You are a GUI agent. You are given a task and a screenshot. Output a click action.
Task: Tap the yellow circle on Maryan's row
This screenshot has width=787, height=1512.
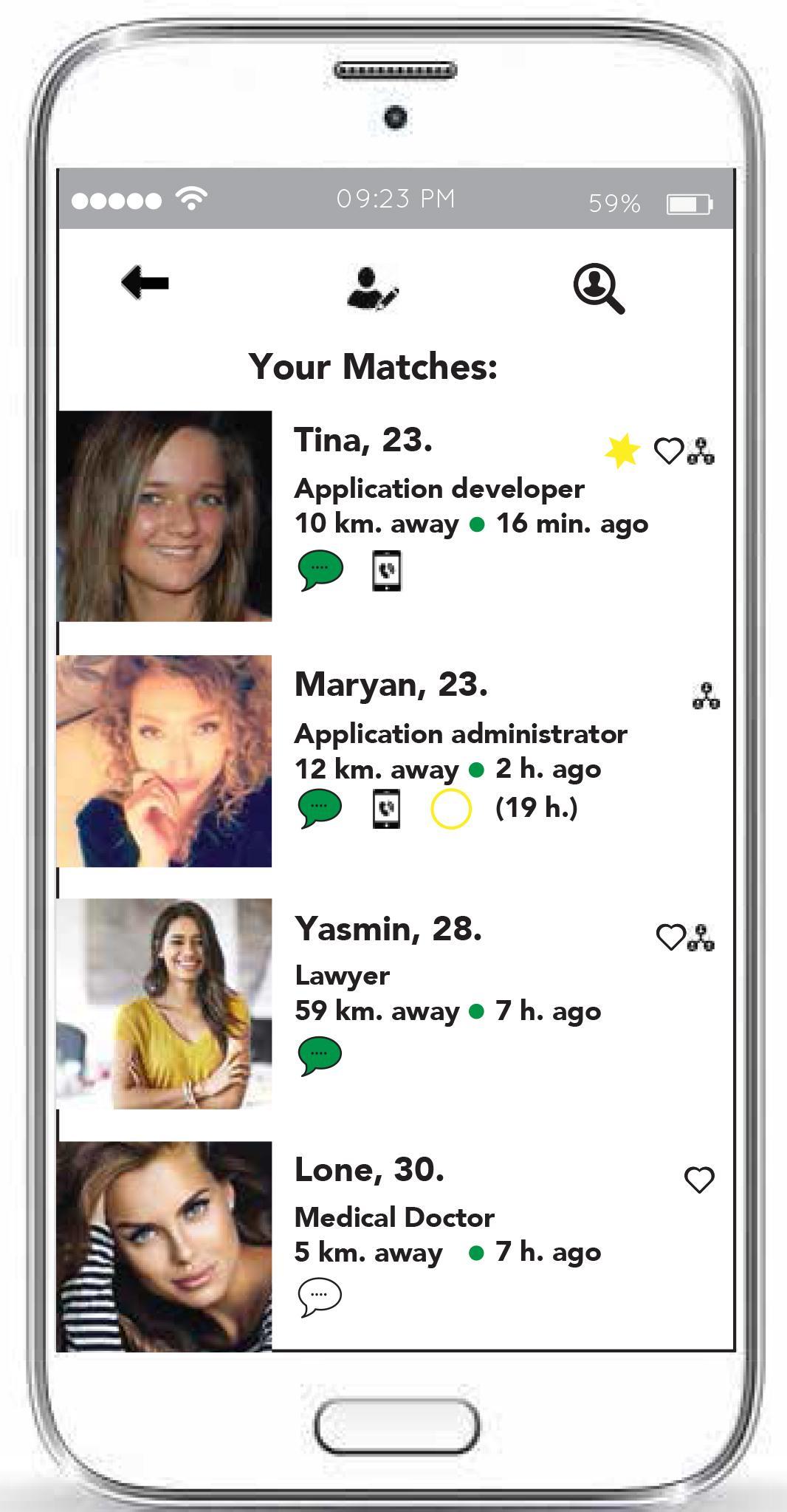(450, 809)
